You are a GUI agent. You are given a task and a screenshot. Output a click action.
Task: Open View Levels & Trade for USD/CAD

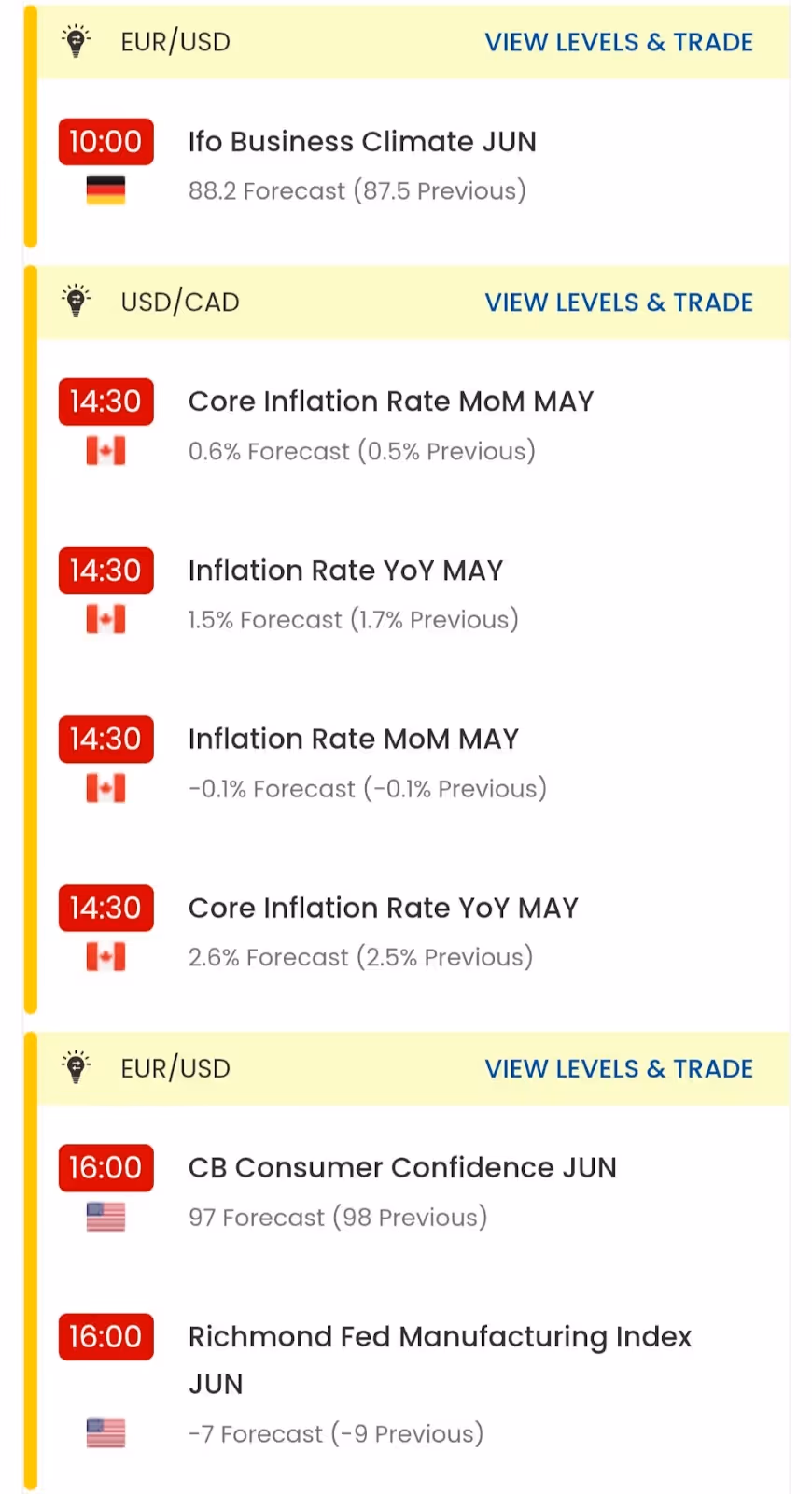pos(619,303)
